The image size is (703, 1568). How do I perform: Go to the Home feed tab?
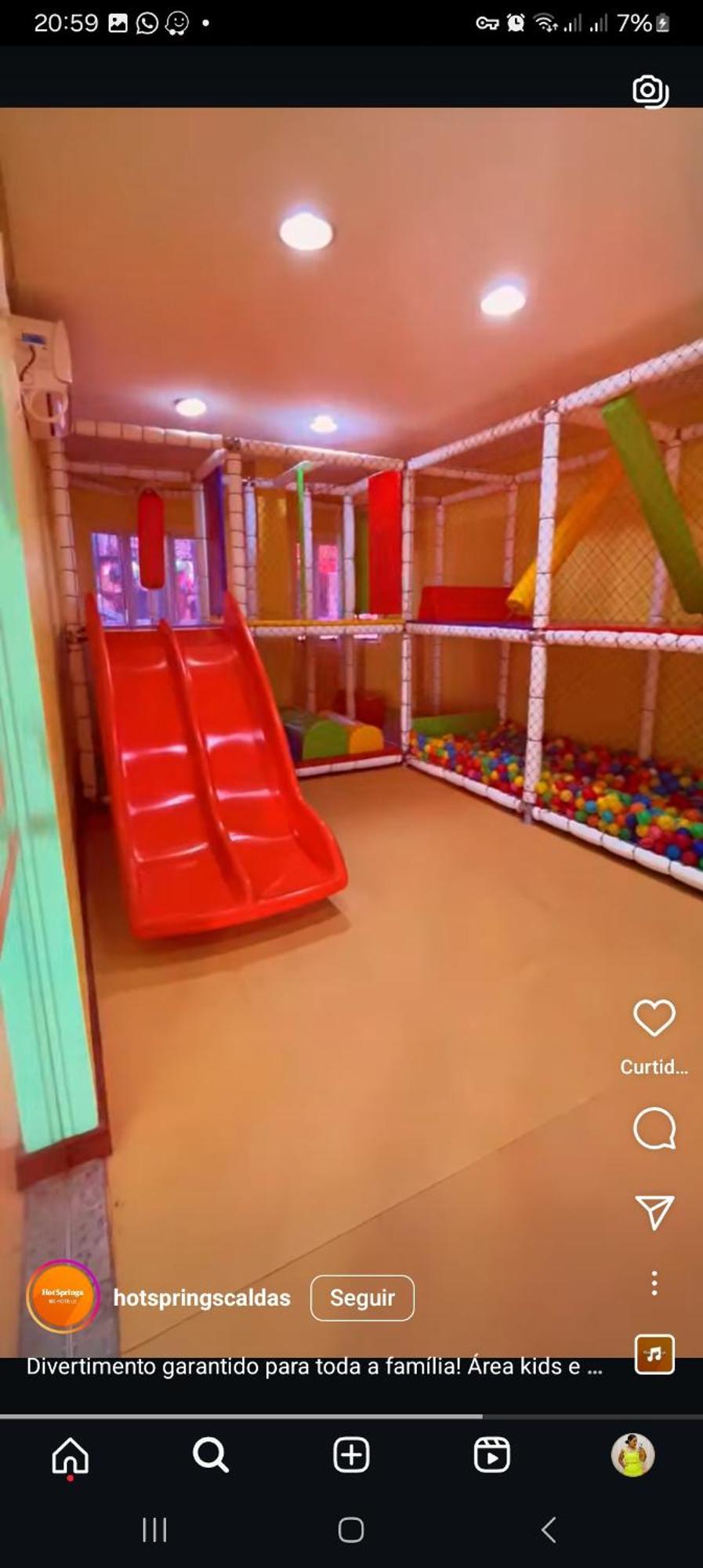click(71, 1455)
